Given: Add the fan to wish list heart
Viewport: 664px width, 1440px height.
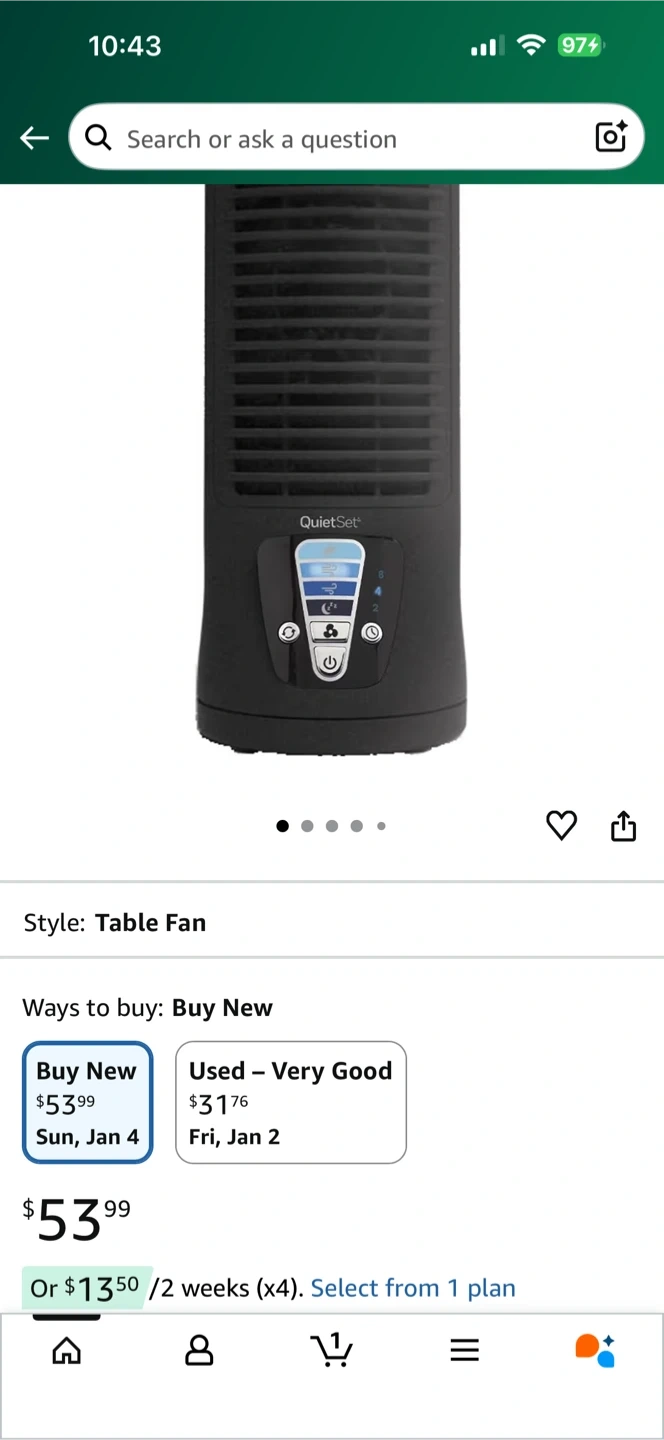Looking at the screenshot, I should pos(561,826).
